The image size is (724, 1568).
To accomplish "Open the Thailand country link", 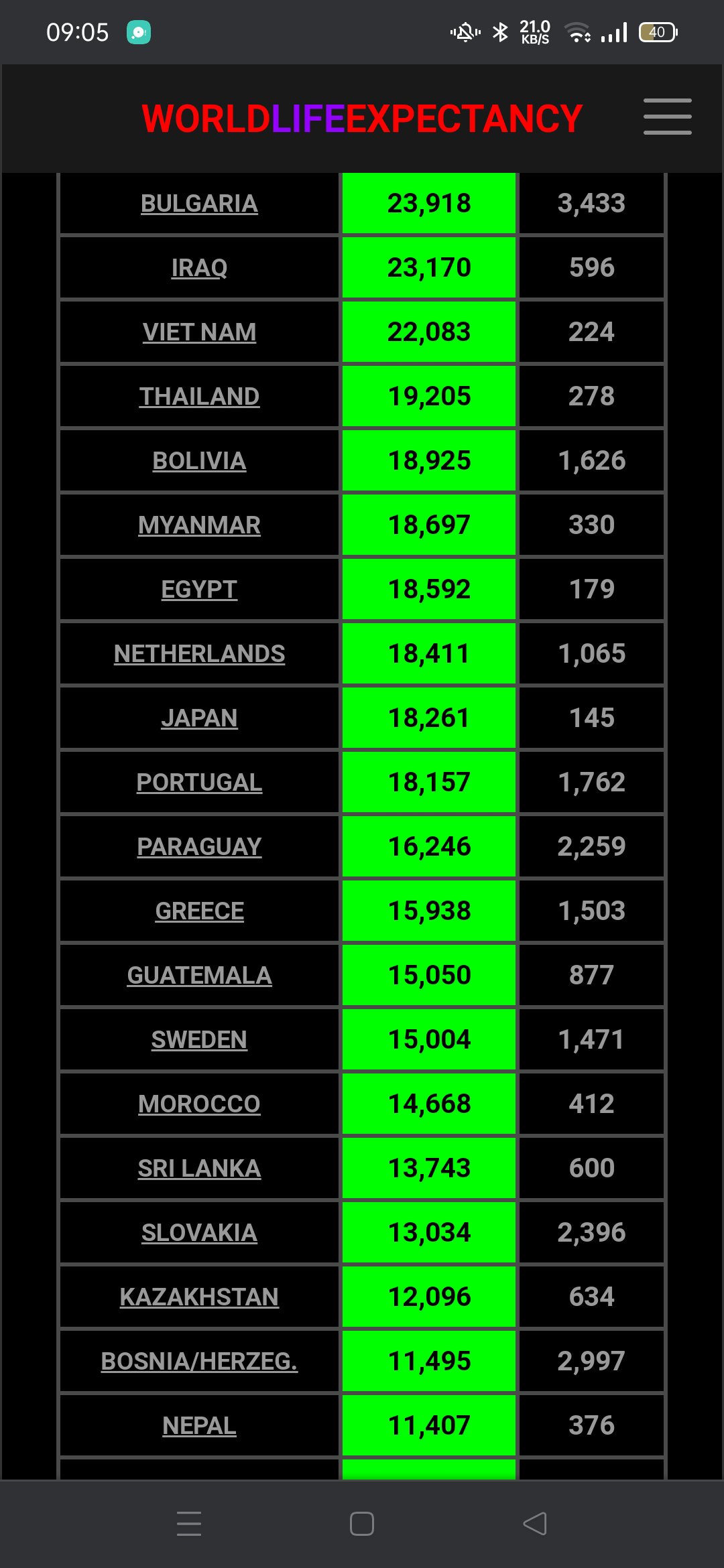I will (x=199, y=397).
